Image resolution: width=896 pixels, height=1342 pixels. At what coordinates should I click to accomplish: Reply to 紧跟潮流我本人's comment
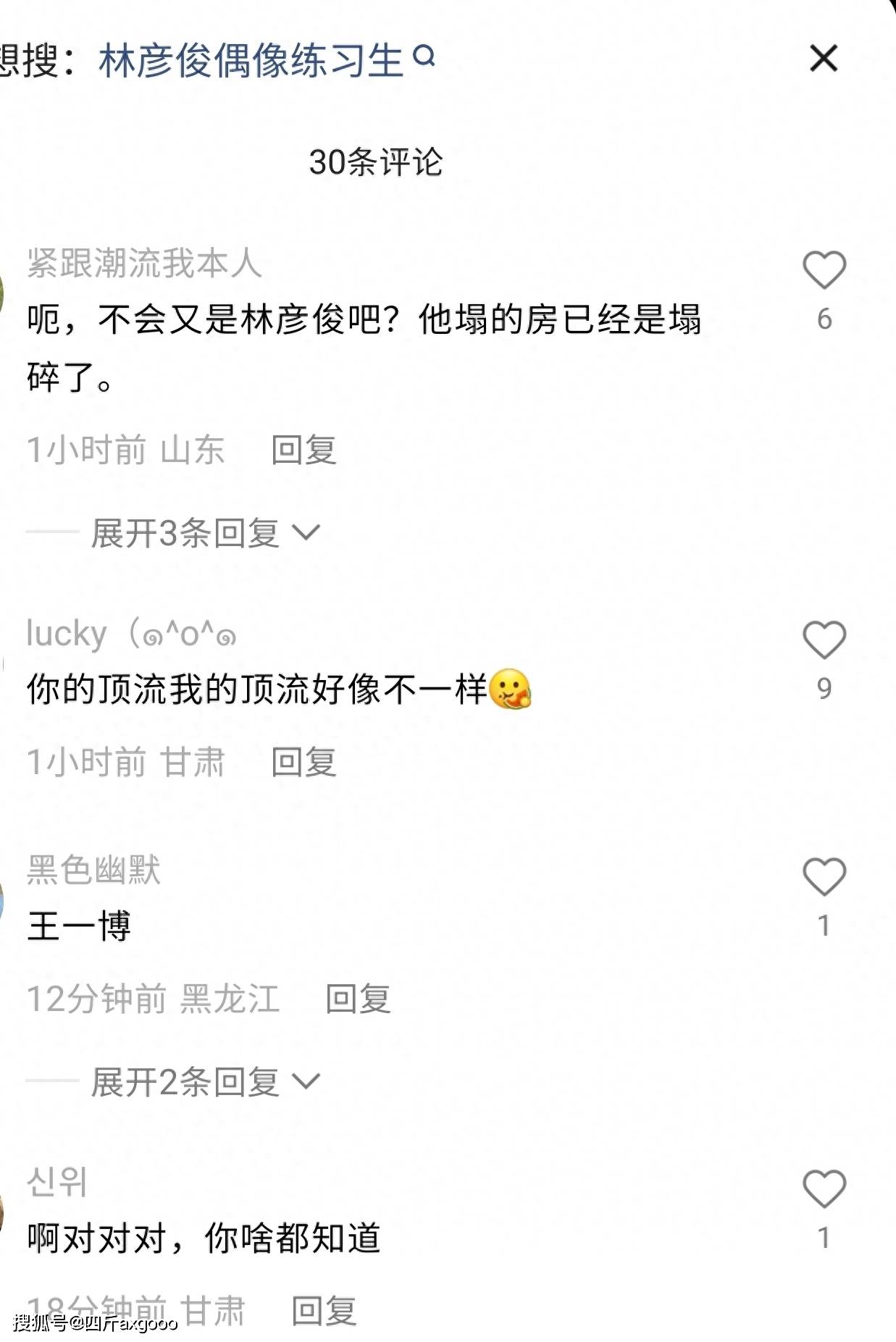(303, 450)
